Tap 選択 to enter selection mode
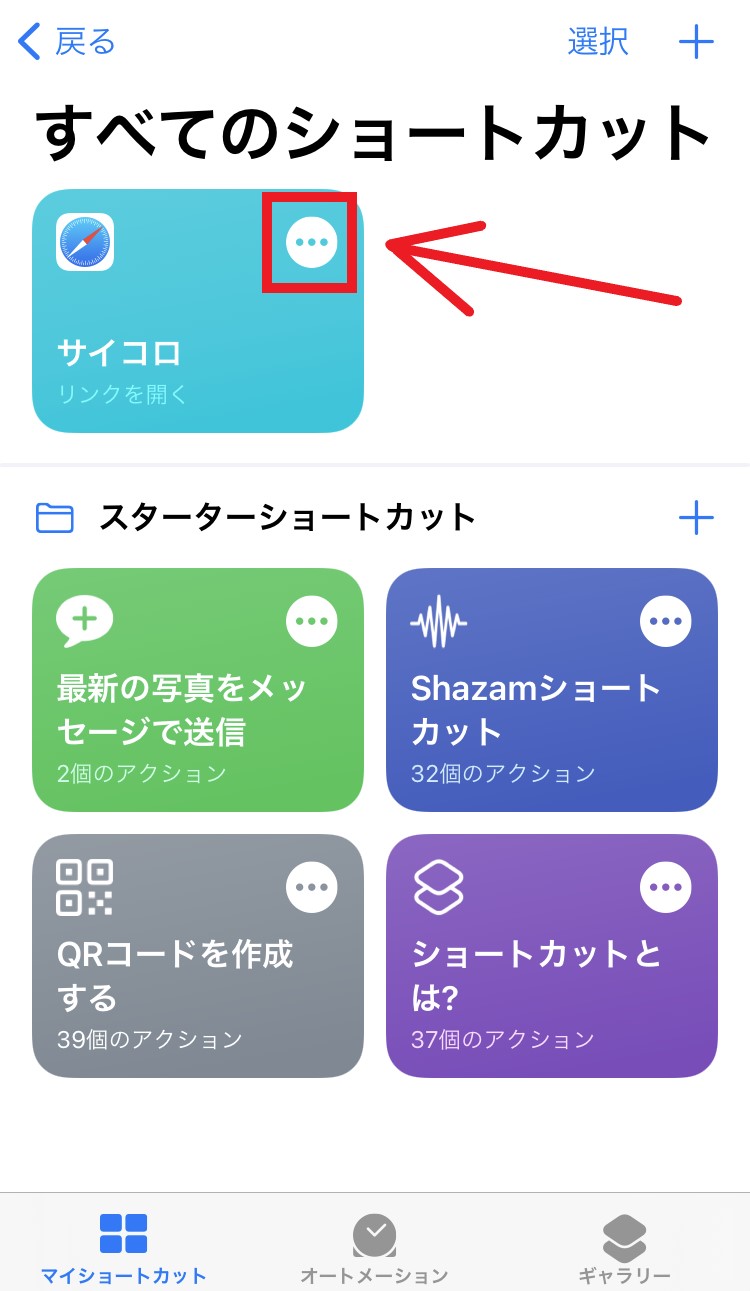The width and height of the screenshot is (750, 1291). [x=598, y=42]
